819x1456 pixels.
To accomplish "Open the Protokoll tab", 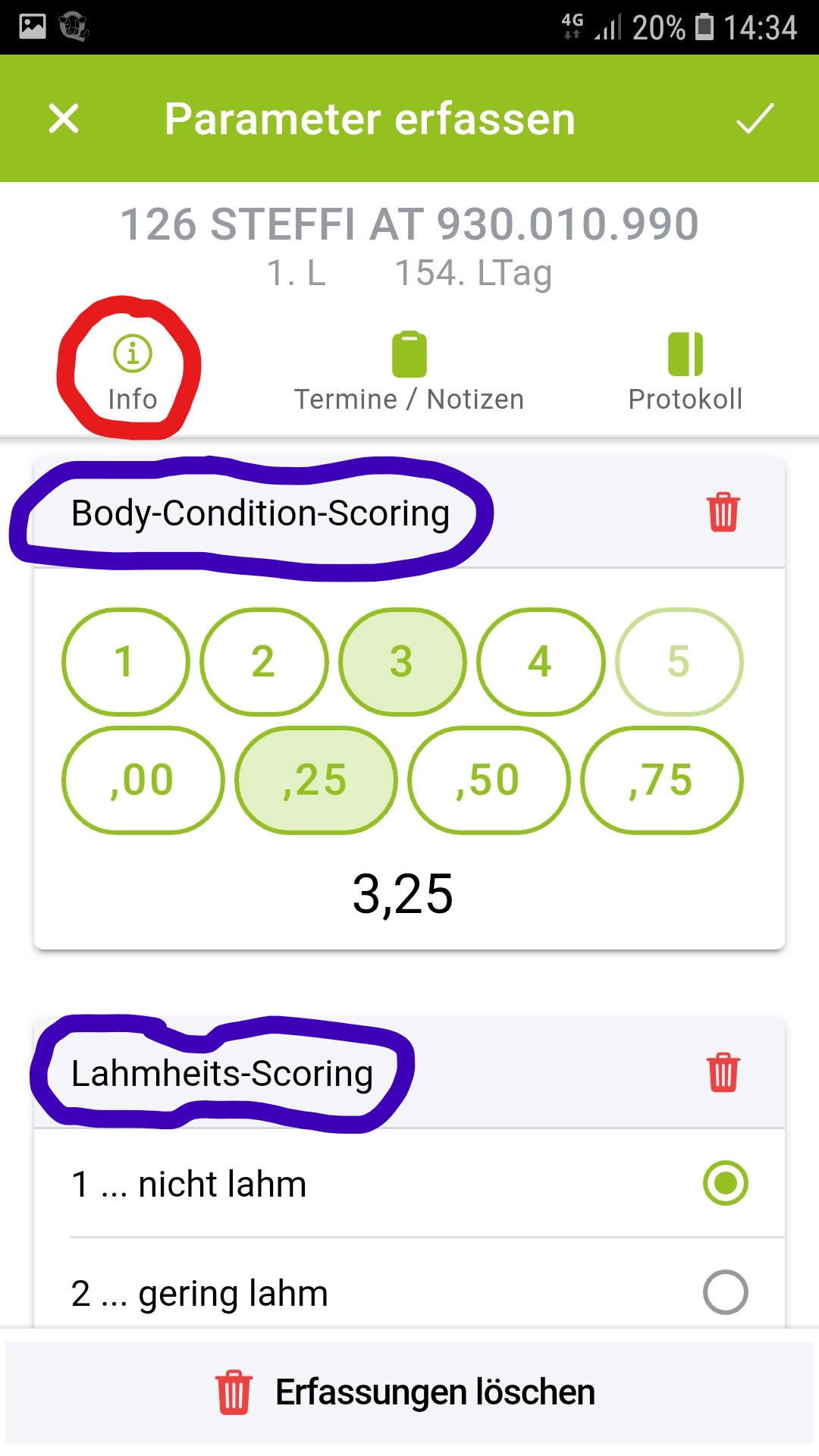I will pyautogui.click(x=685, y=372).
